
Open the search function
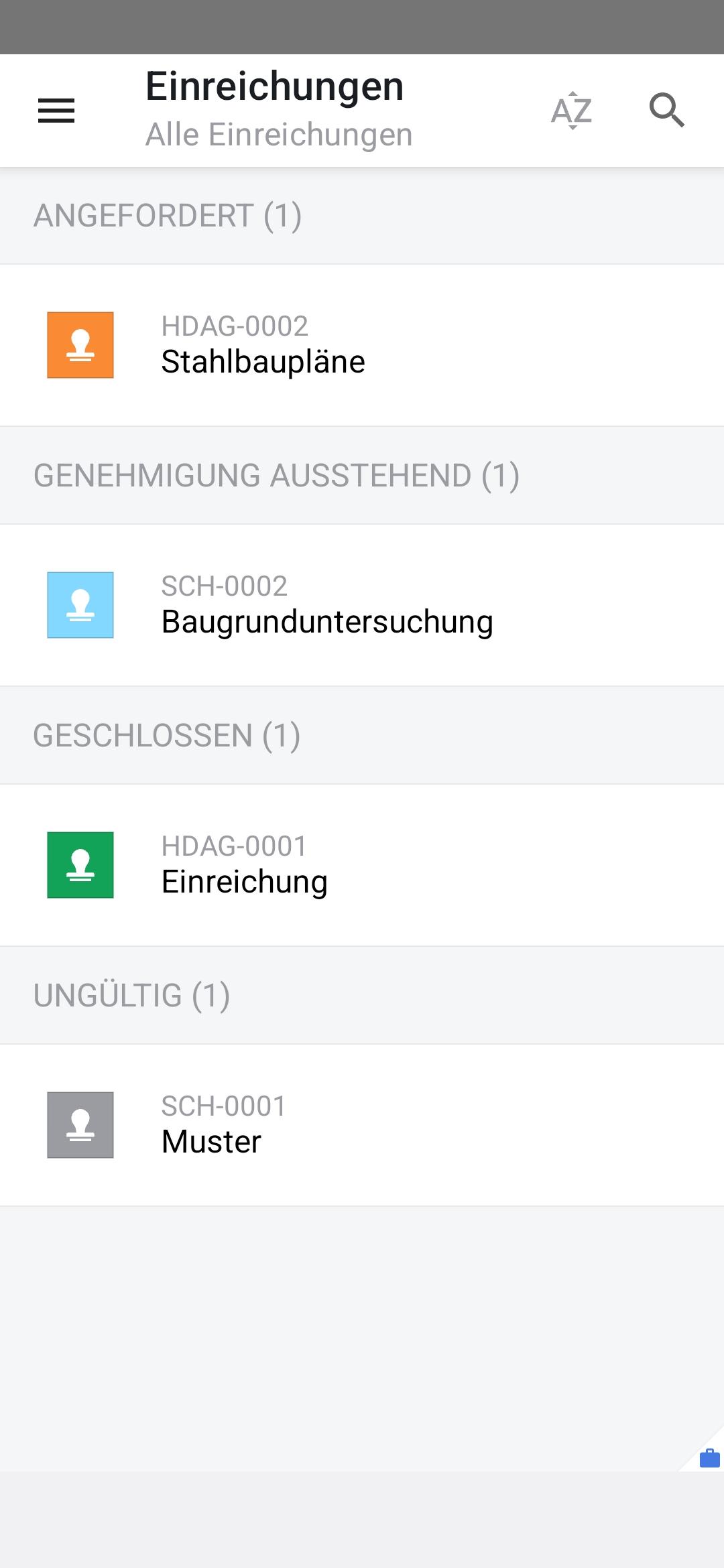click(666, 111)
